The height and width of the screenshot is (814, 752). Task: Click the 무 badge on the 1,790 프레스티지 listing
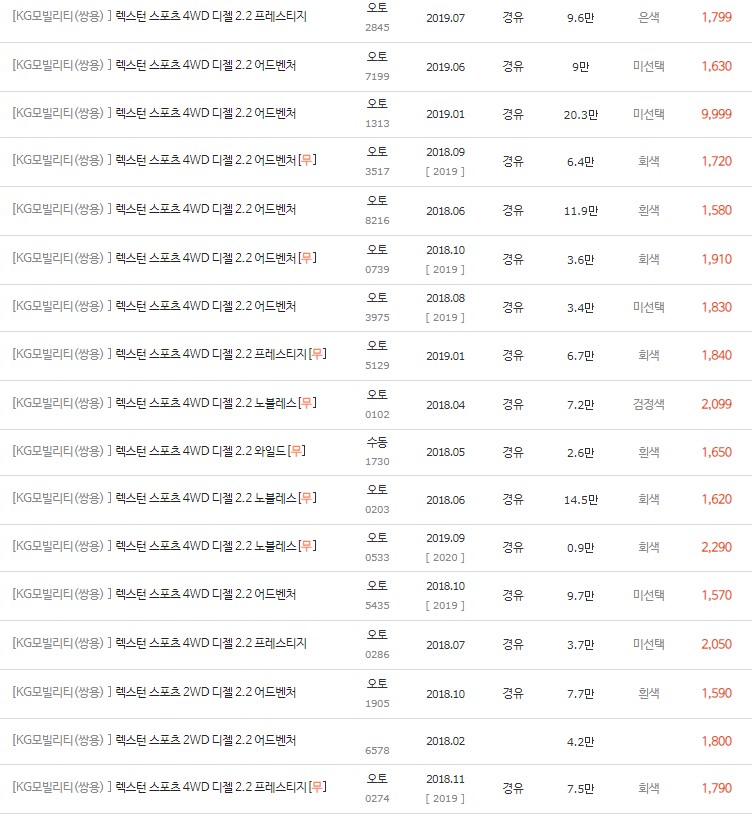(x=318, y=788)
